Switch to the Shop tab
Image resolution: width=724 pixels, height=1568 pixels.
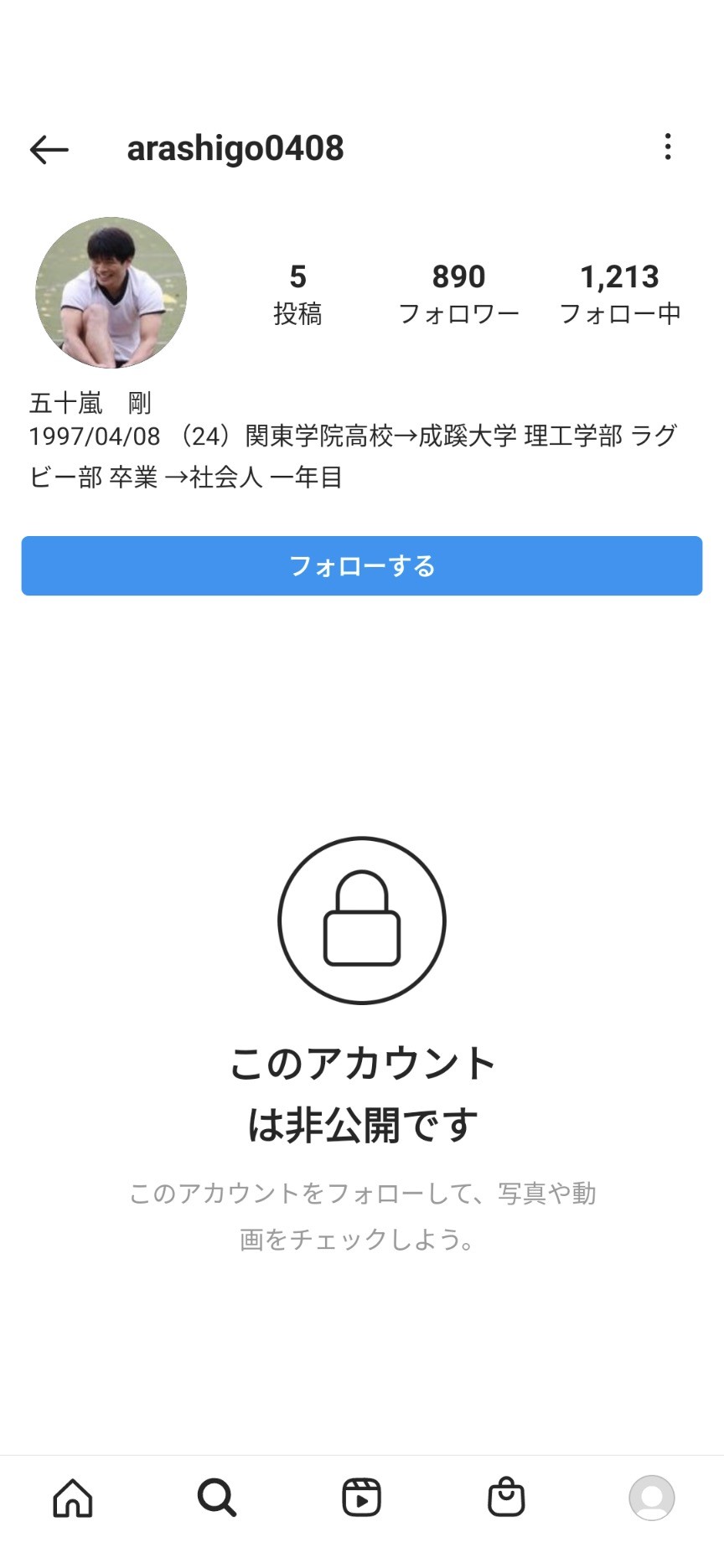pos(506,1498)
